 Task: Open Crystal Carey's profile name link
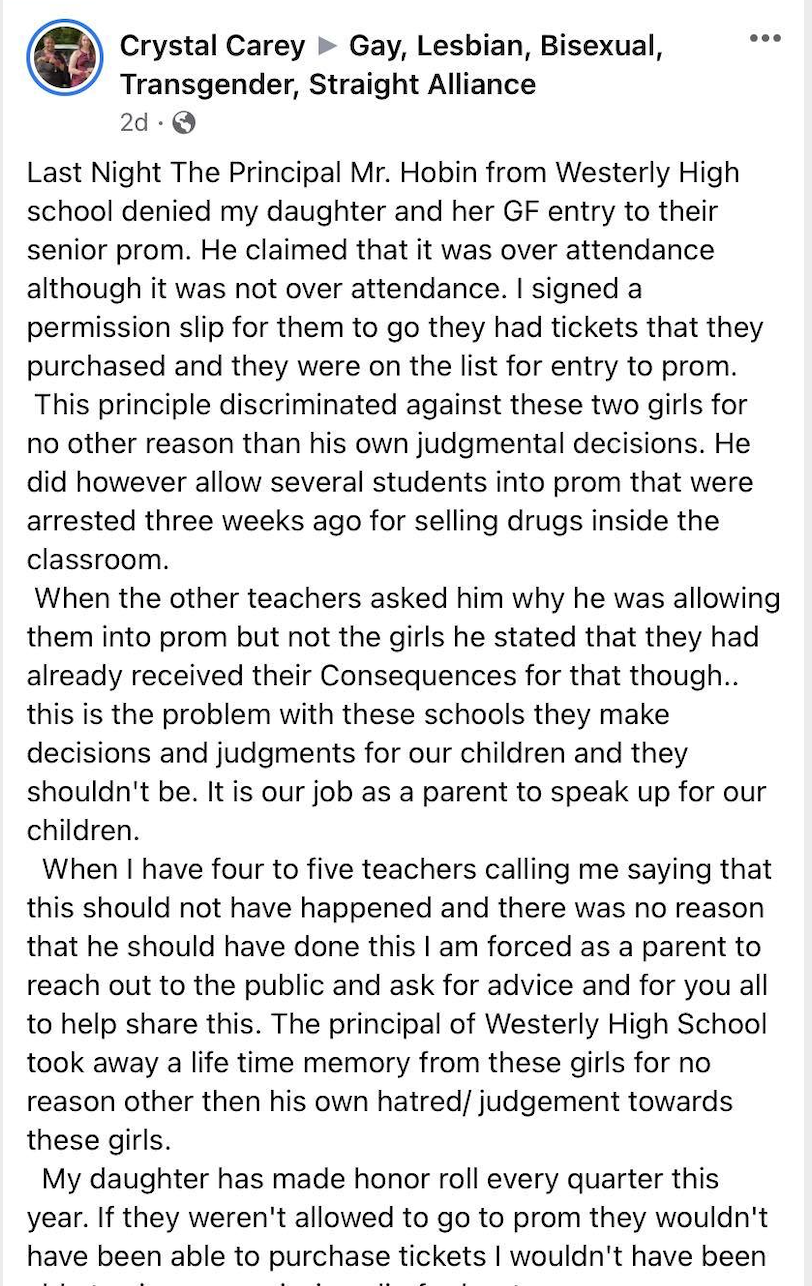[x=212, y=46]
